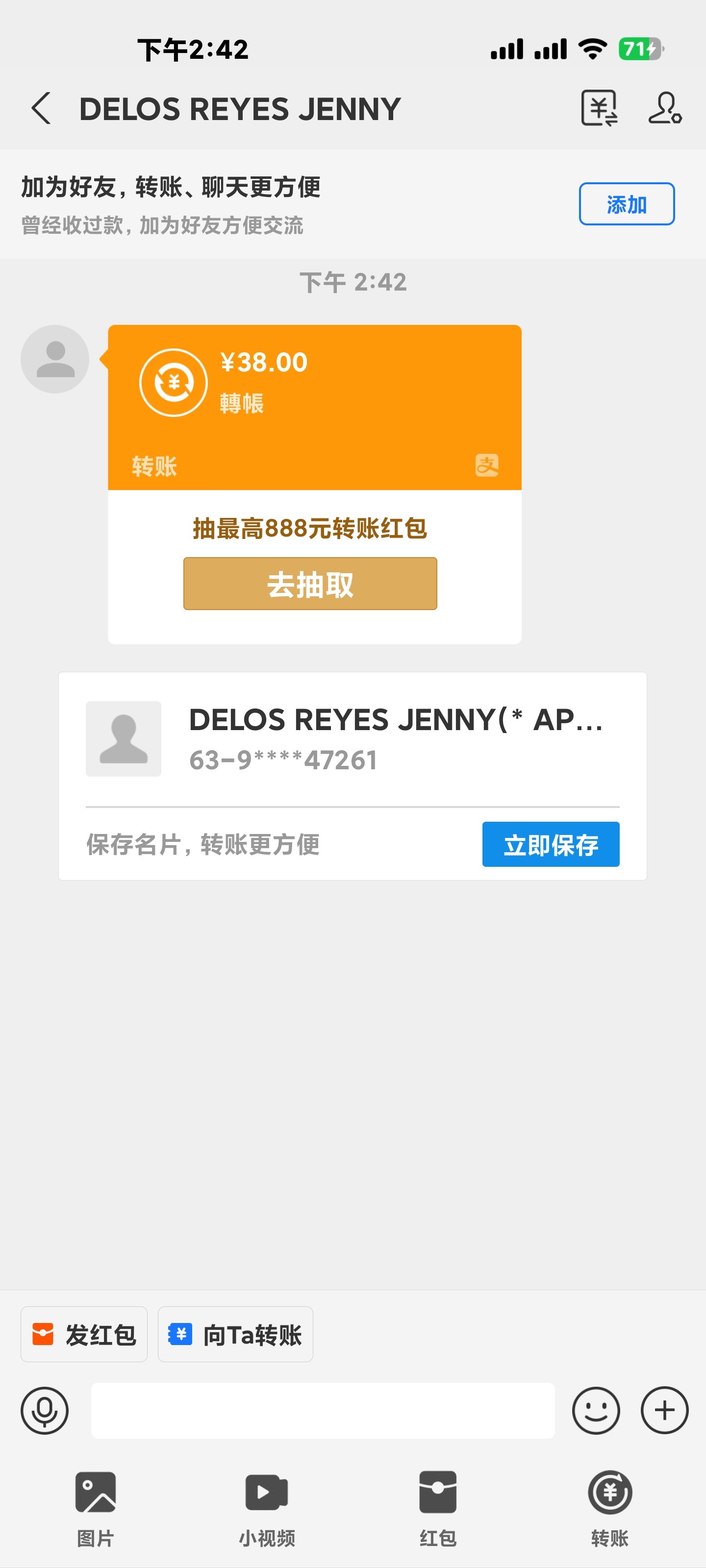
Task: Switch to voice input microphone
Action: coord(45,1410)
